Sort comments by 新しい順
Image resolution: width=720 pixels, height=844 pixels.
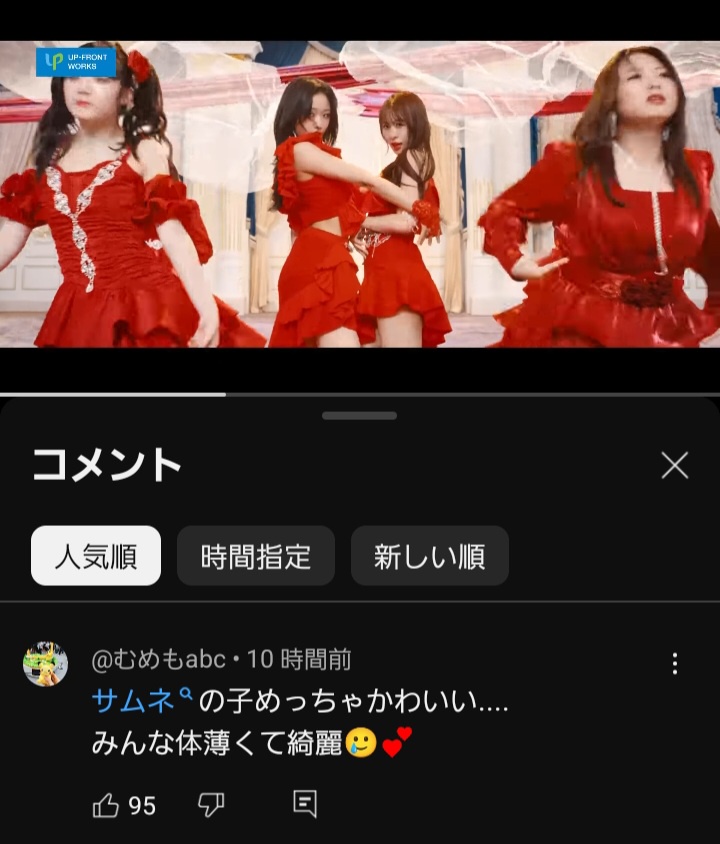click(x=430, y=556)
